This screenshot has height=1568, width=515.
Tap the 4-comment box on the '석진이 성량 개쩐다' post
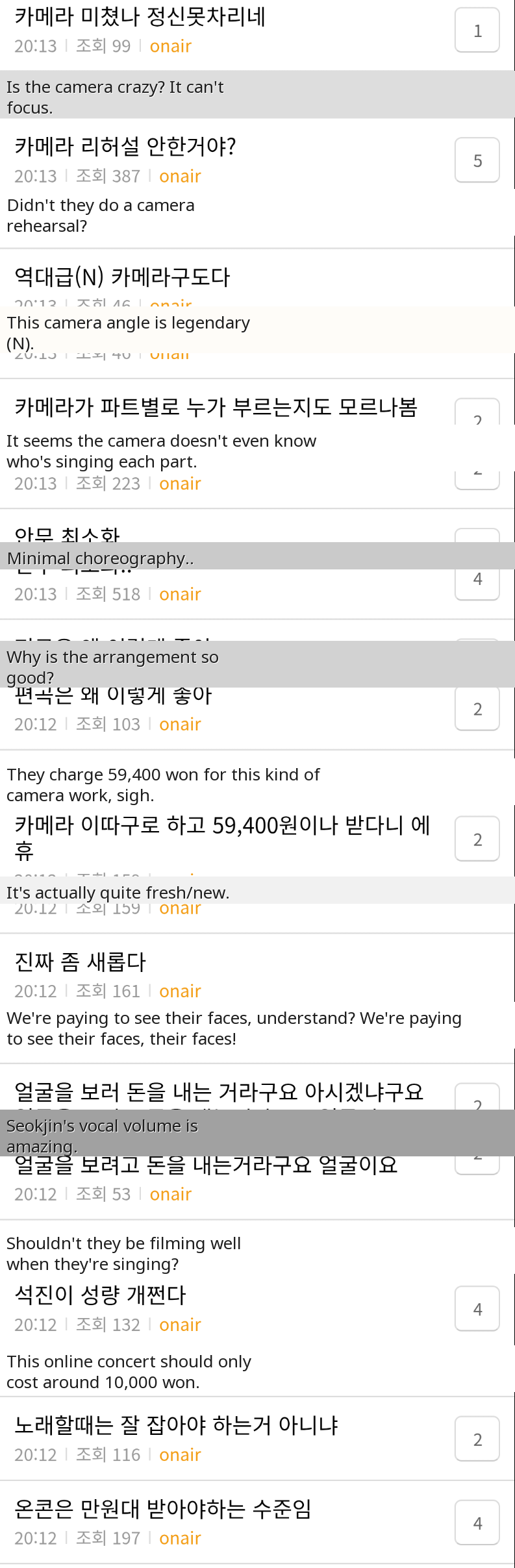477,1309
